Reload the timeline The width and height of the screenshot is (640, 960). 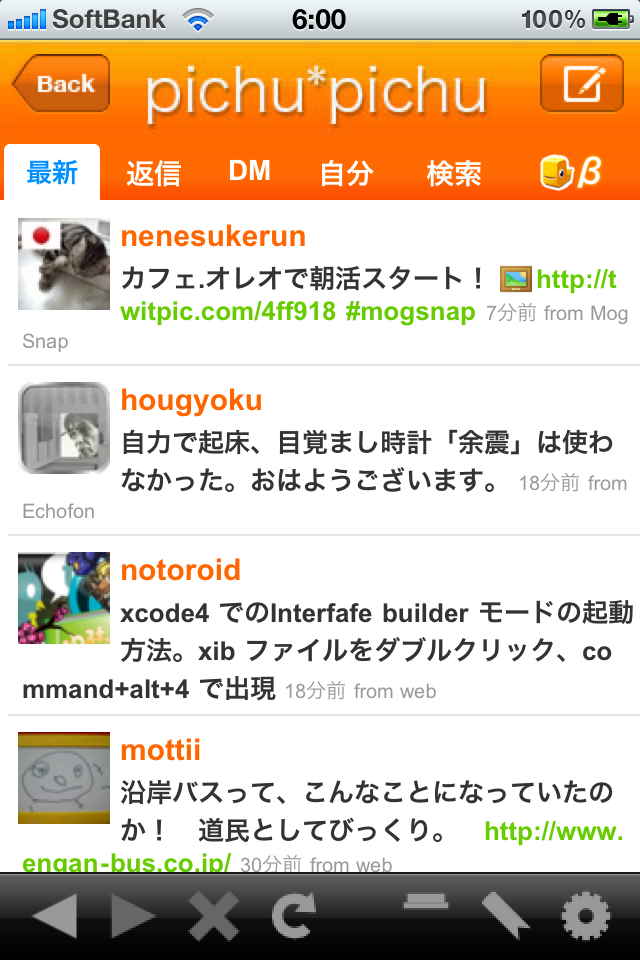point(294,916)
